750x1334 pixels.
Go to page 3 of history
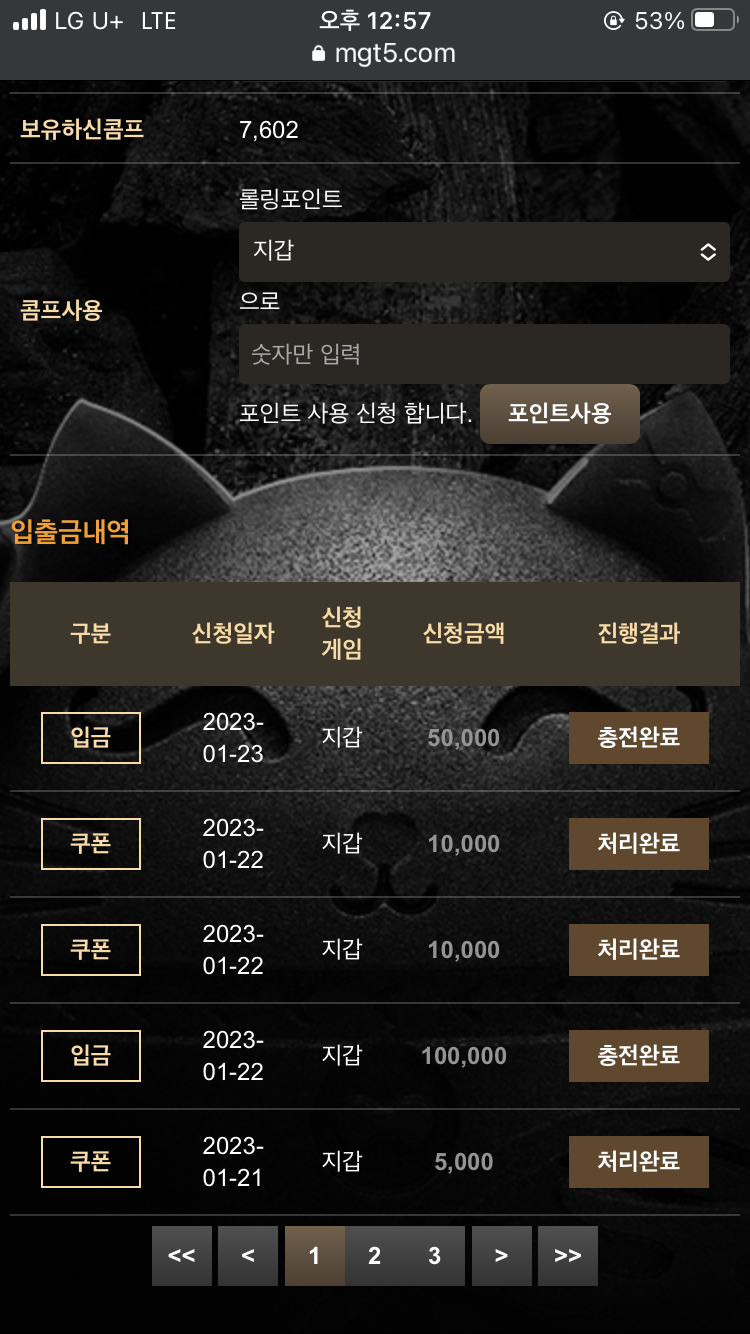pos(434,1256)
